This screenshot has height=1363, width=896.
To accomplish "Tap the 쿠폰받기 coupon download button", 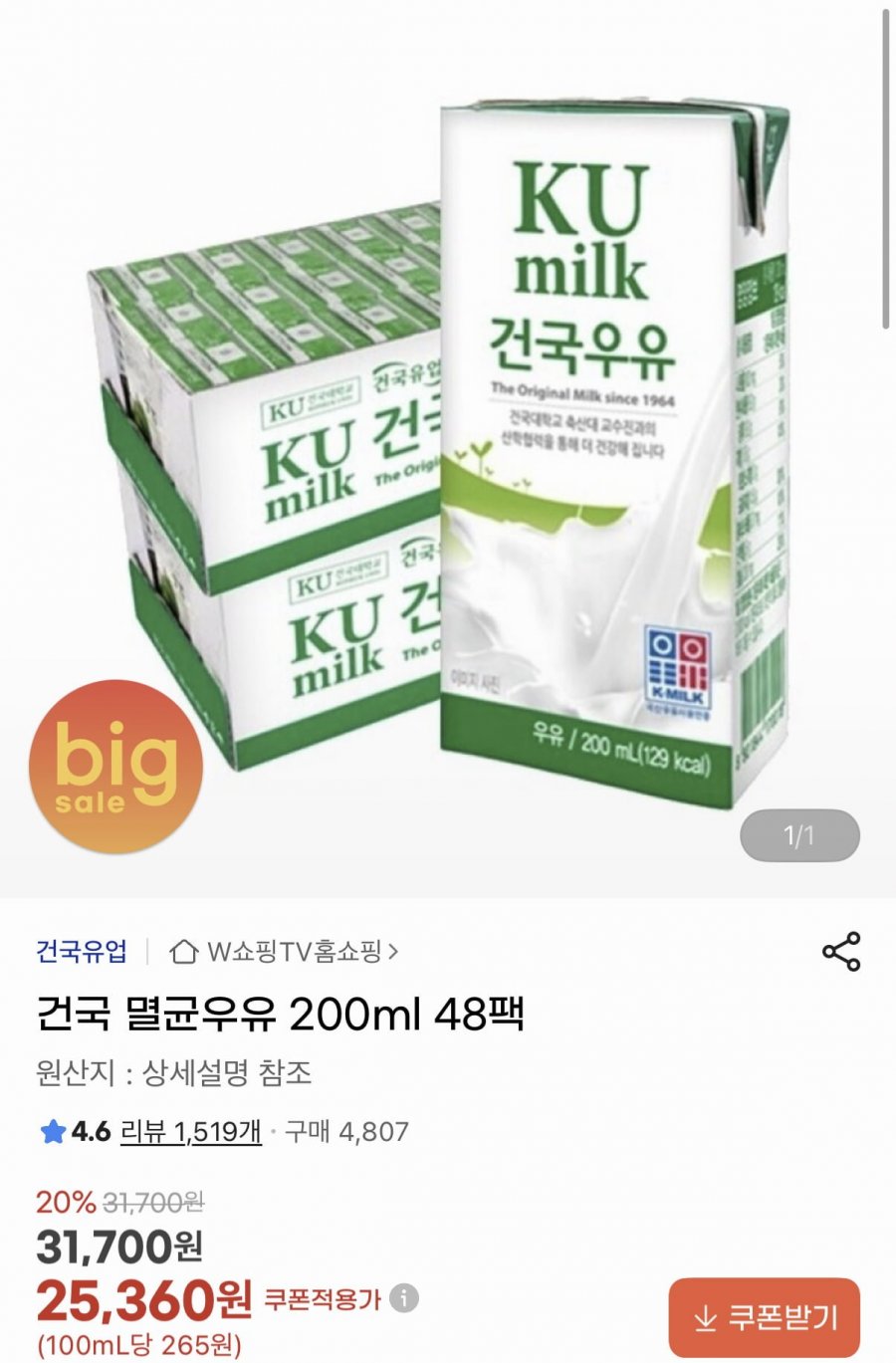I will coord(764,1318).
